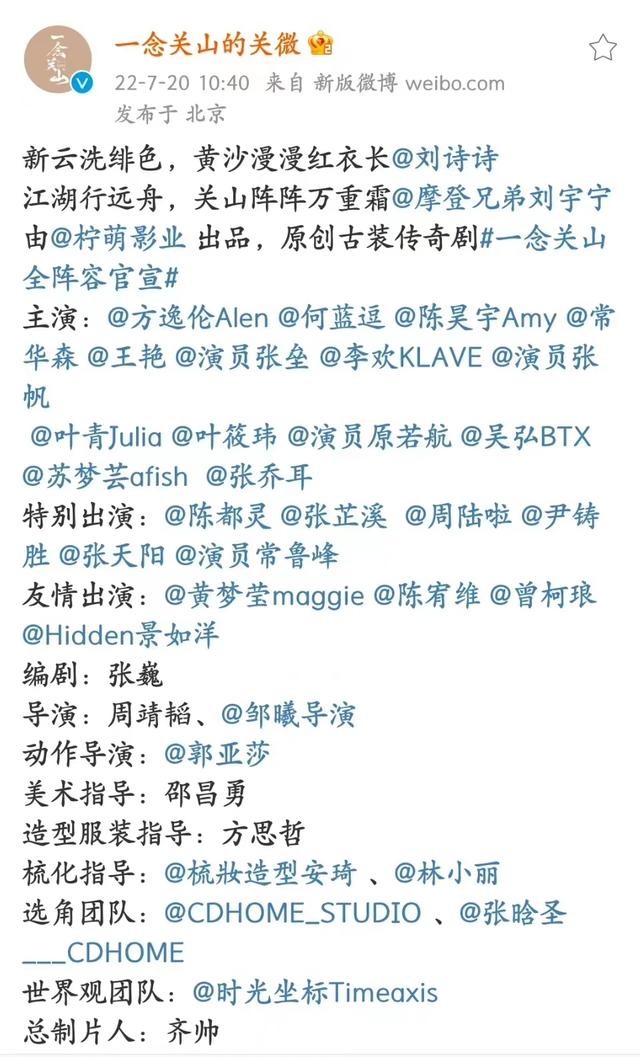Open the 一念关山的关微 profile avatar
The width and height of the screenshot is (640, 1057).
click(58, 59)
